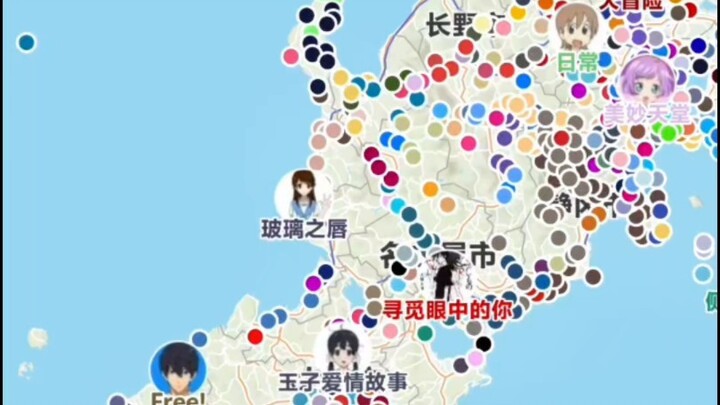
Task: Tap the 美妙天堂 avatar marker
Action: 645,78
